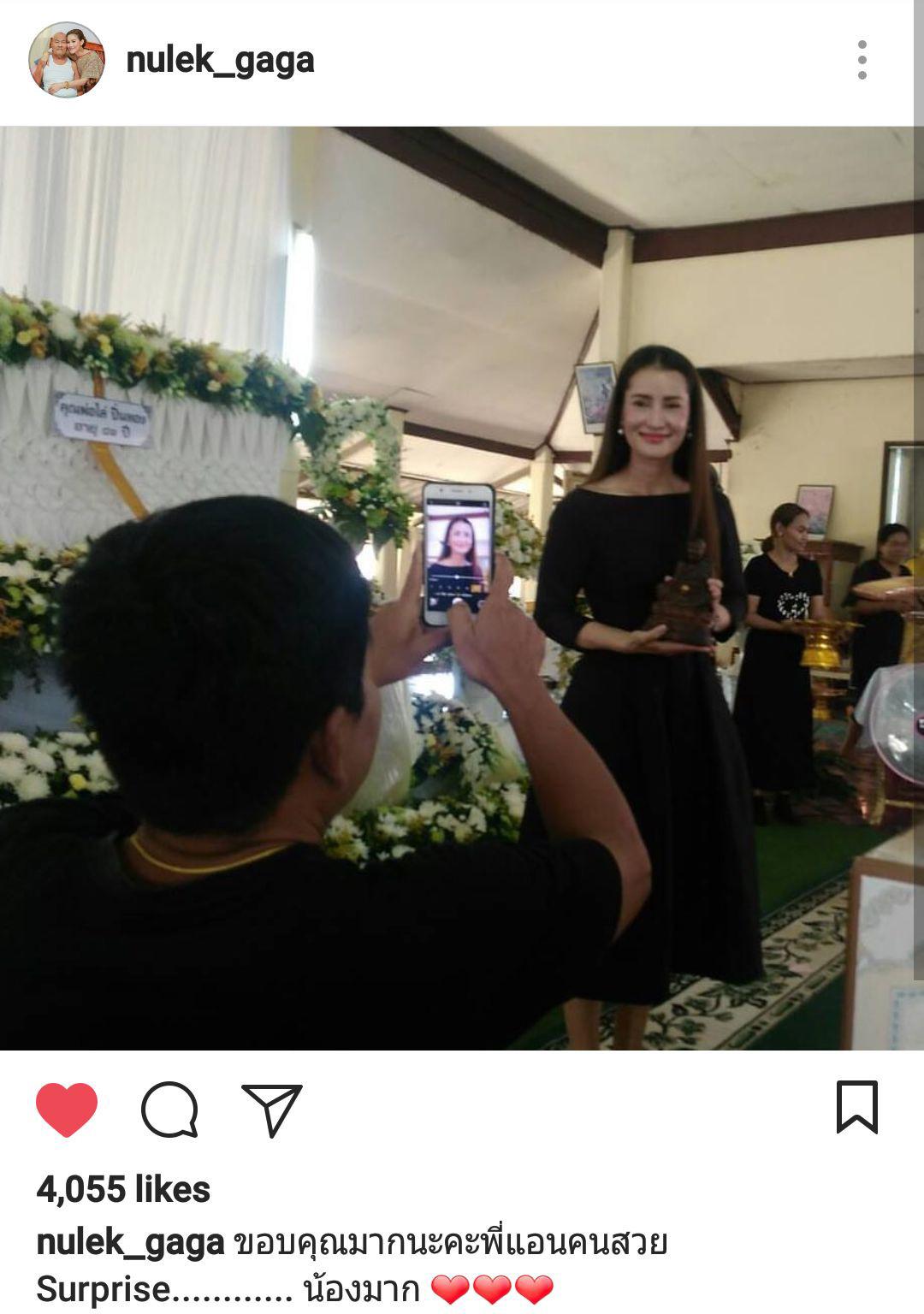
Task: Open nulek_gaga profile from header username
Action: point(220,60)
